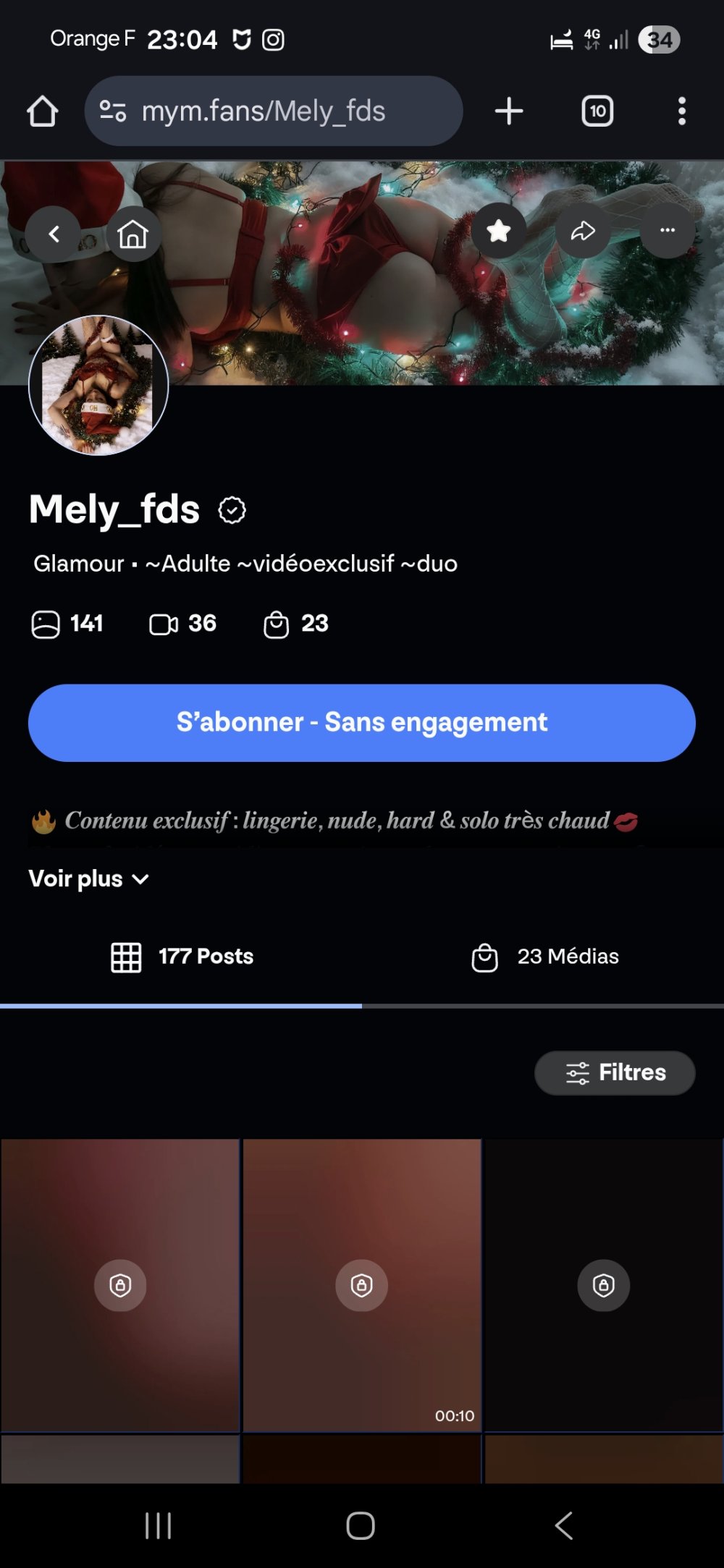Share this profile
Viewport: 724px width, 1568px height.
pyautogui.click(x=583, y=232)
